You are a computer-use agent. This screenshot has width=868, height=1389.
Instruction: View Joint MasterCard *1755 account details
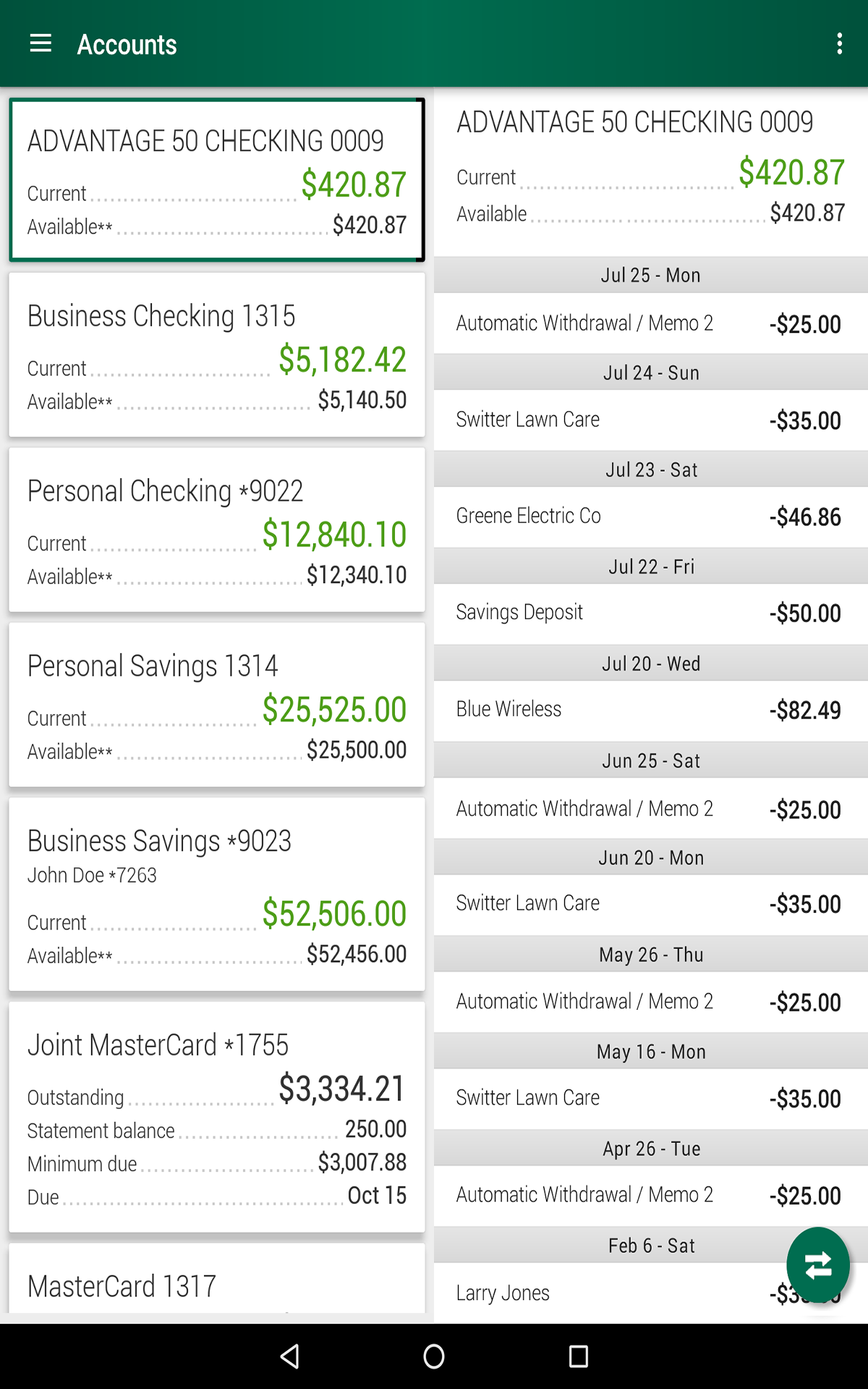(216, 1114)
